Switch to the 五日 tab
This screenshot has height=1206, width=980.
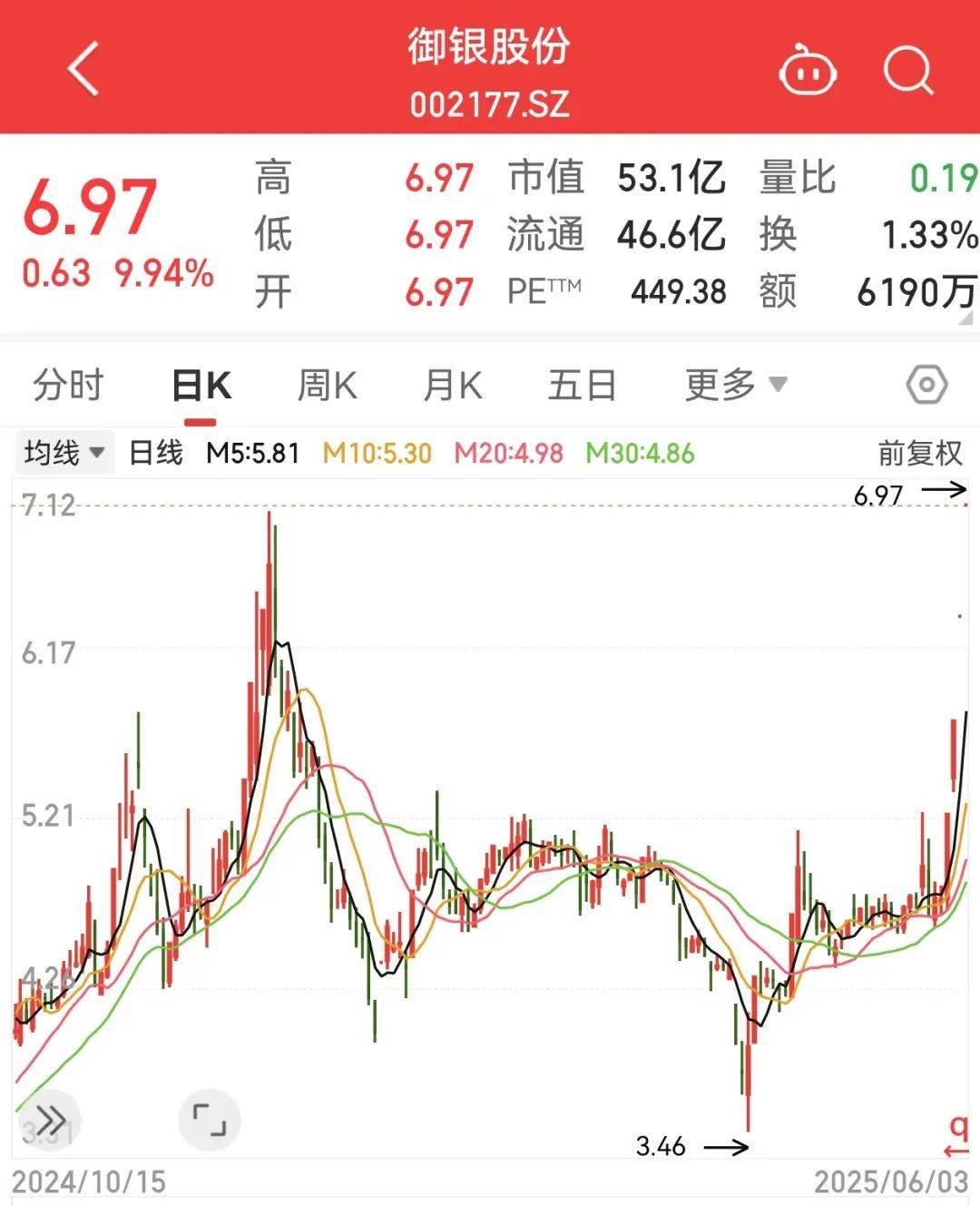582,386
